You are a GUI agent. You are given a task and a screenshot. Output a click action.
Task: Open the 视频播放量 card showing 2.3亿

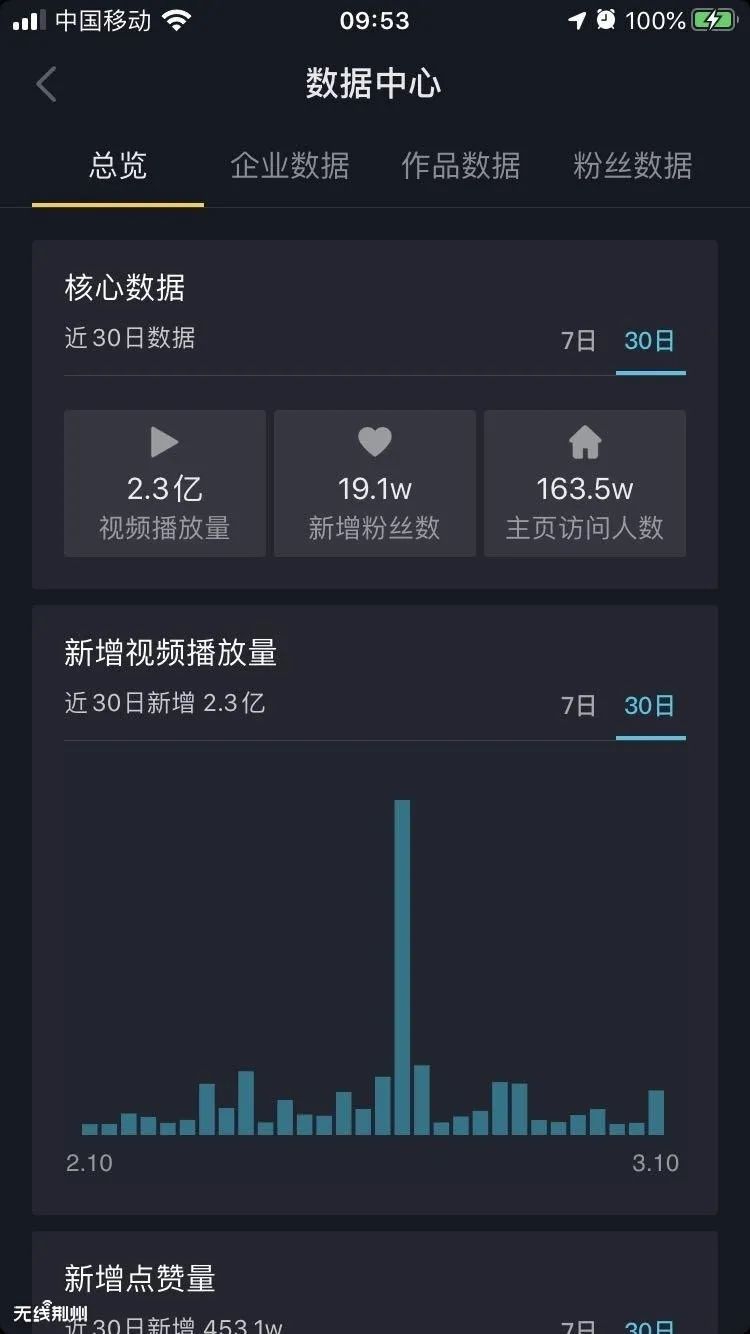(x=163, y=482)
